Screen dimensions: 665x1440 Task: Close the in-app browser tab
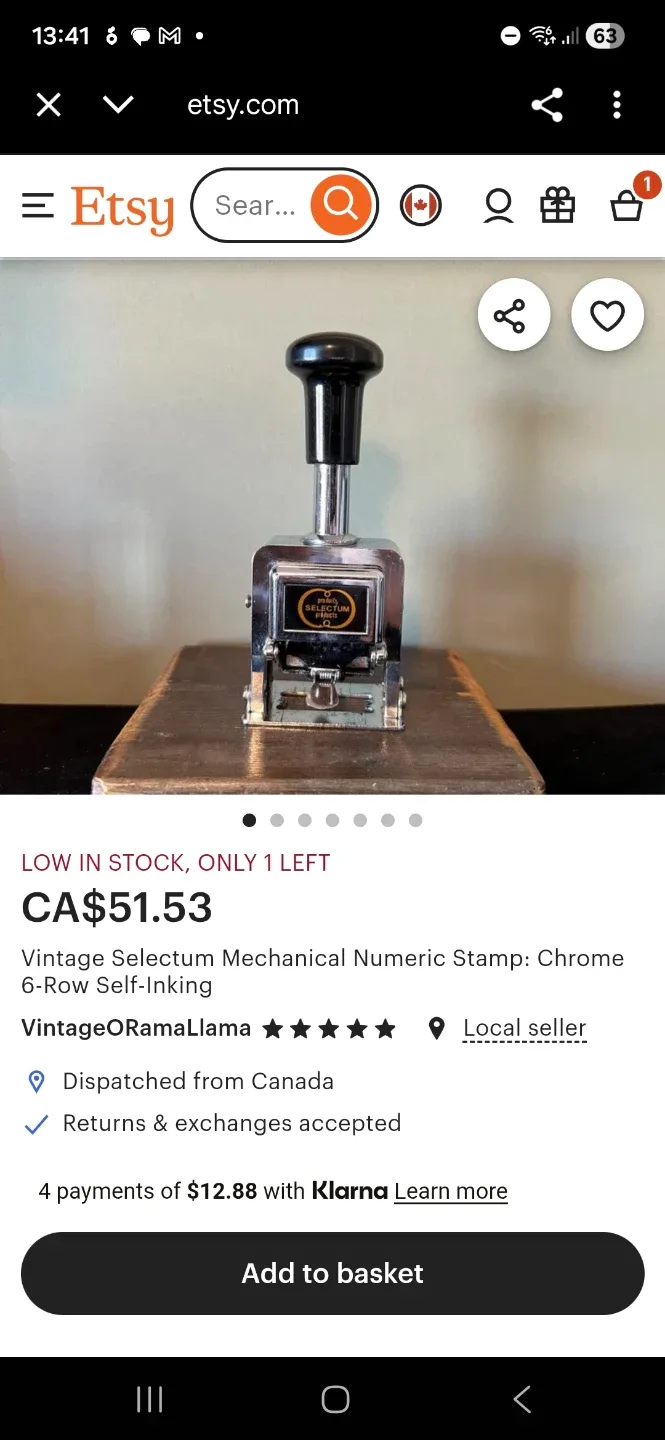point(49,105)
